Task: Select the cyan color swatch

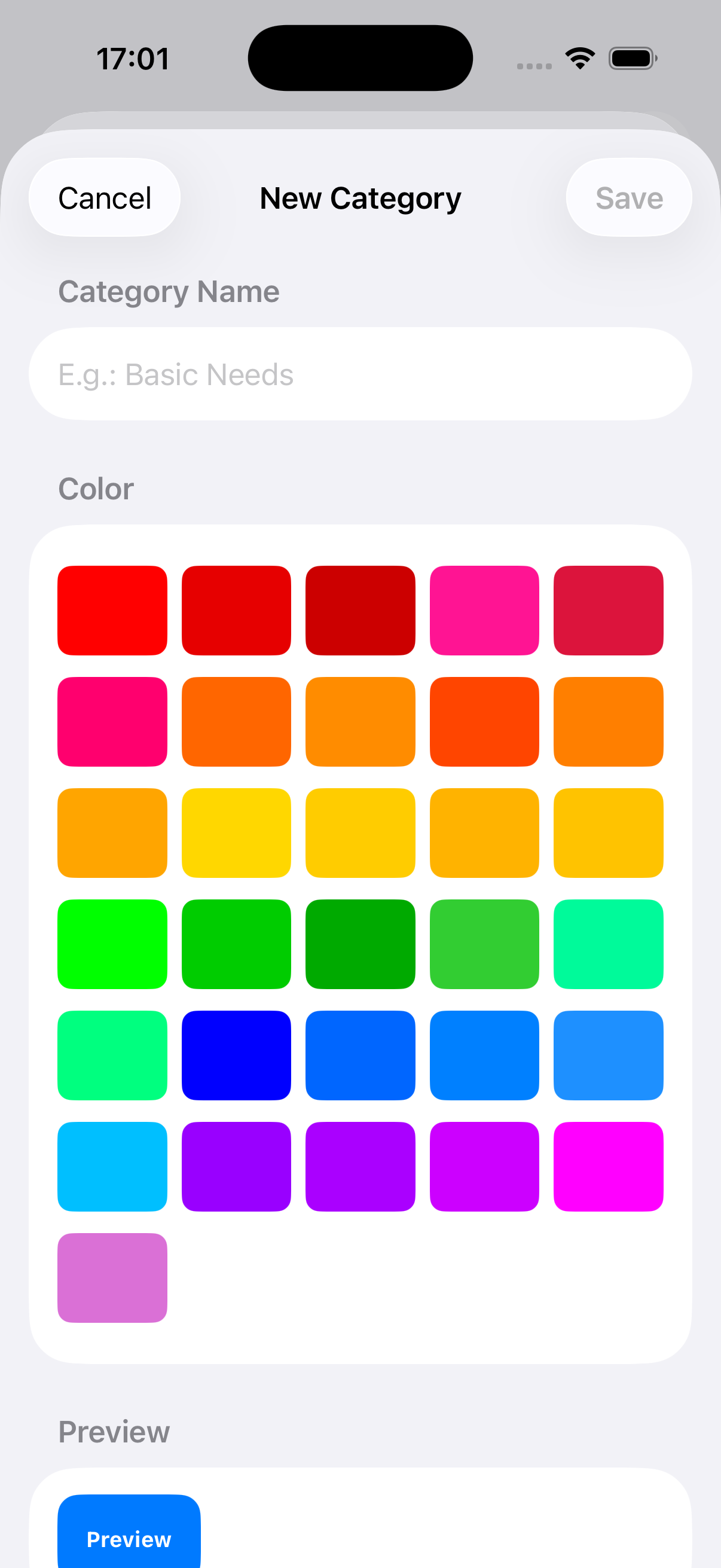Action: tap(112, 1166)
